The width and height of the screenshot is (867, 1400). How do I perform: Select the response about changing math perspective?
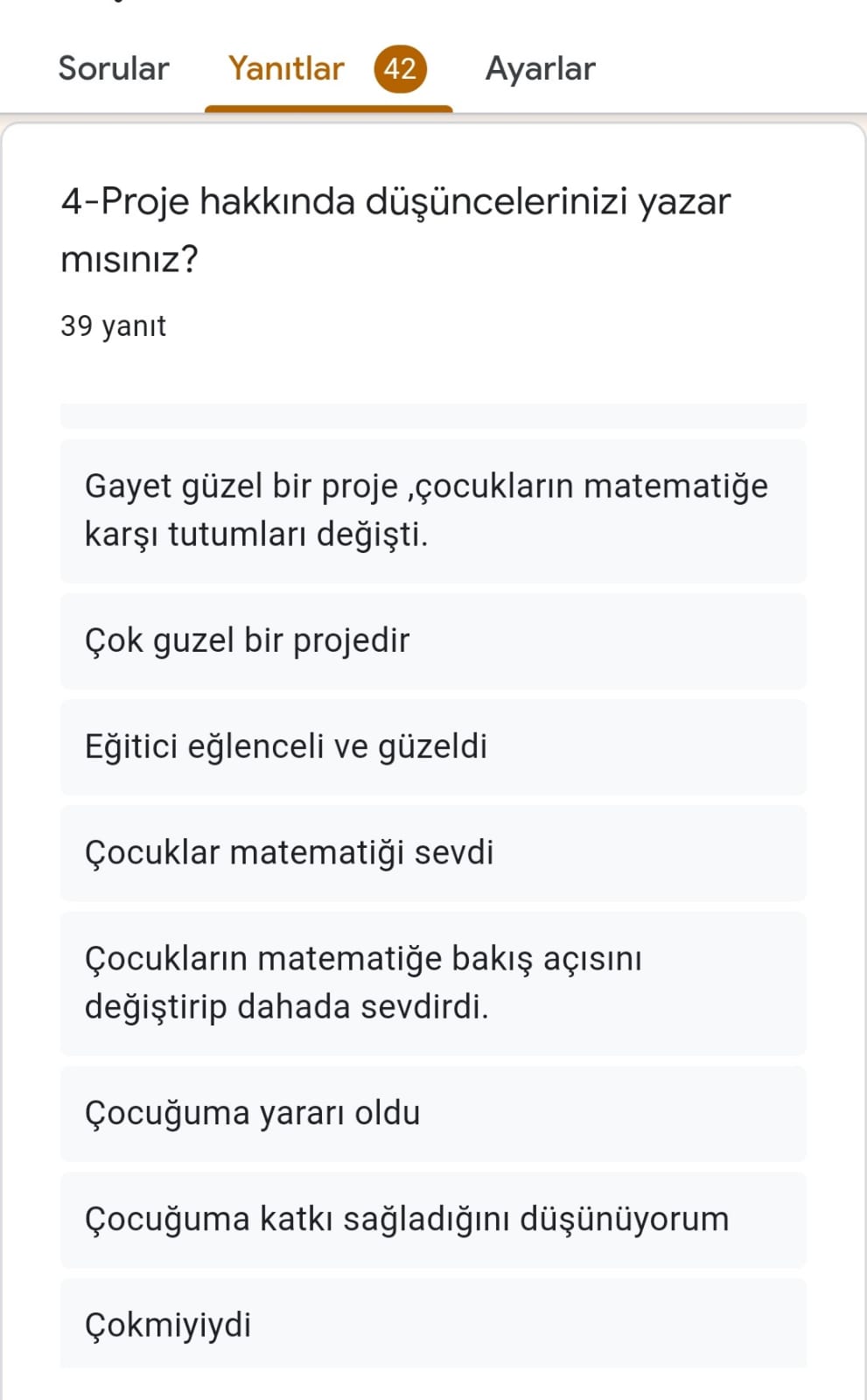(432, 982)
